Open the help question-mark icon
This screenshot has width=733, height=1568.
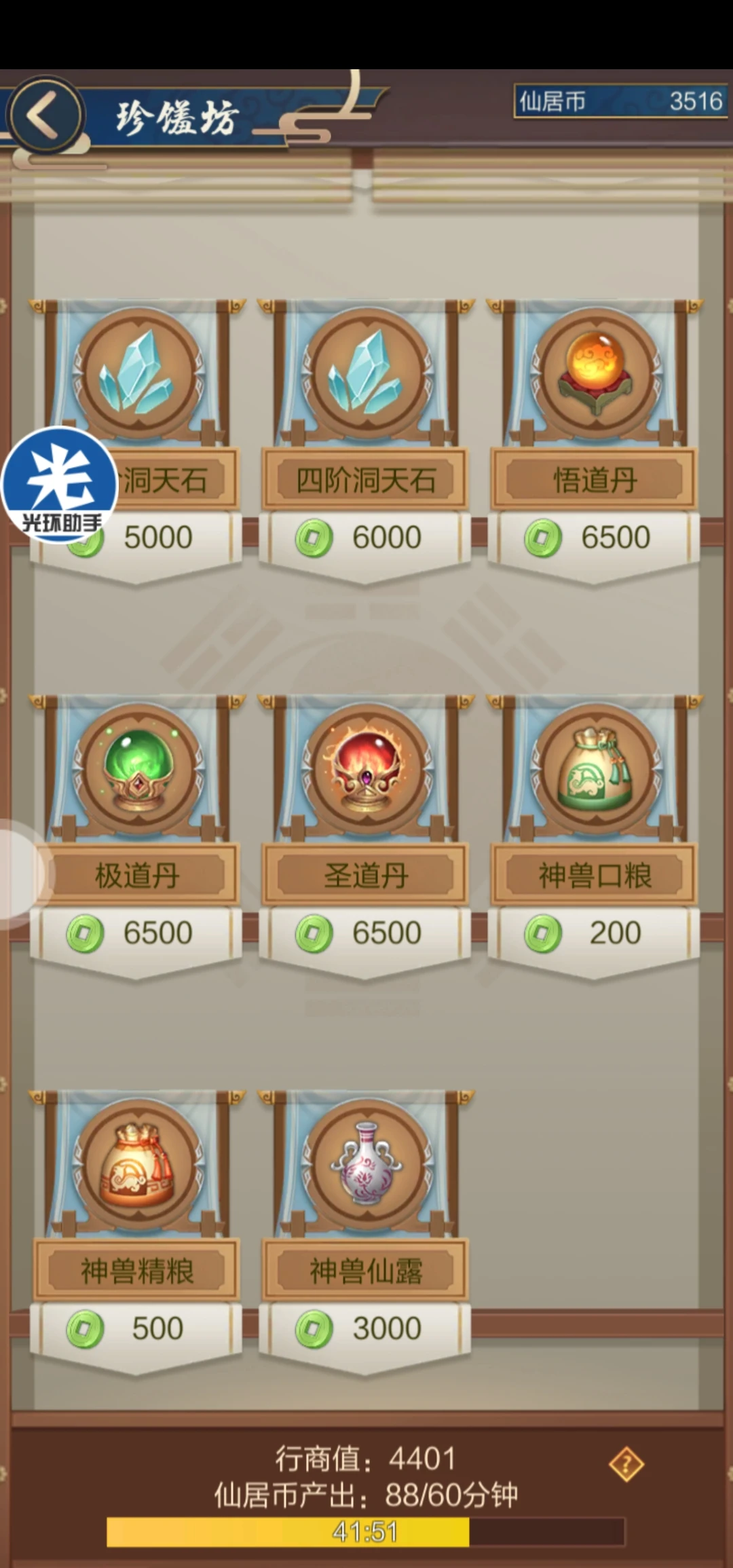click(626, 1464)
